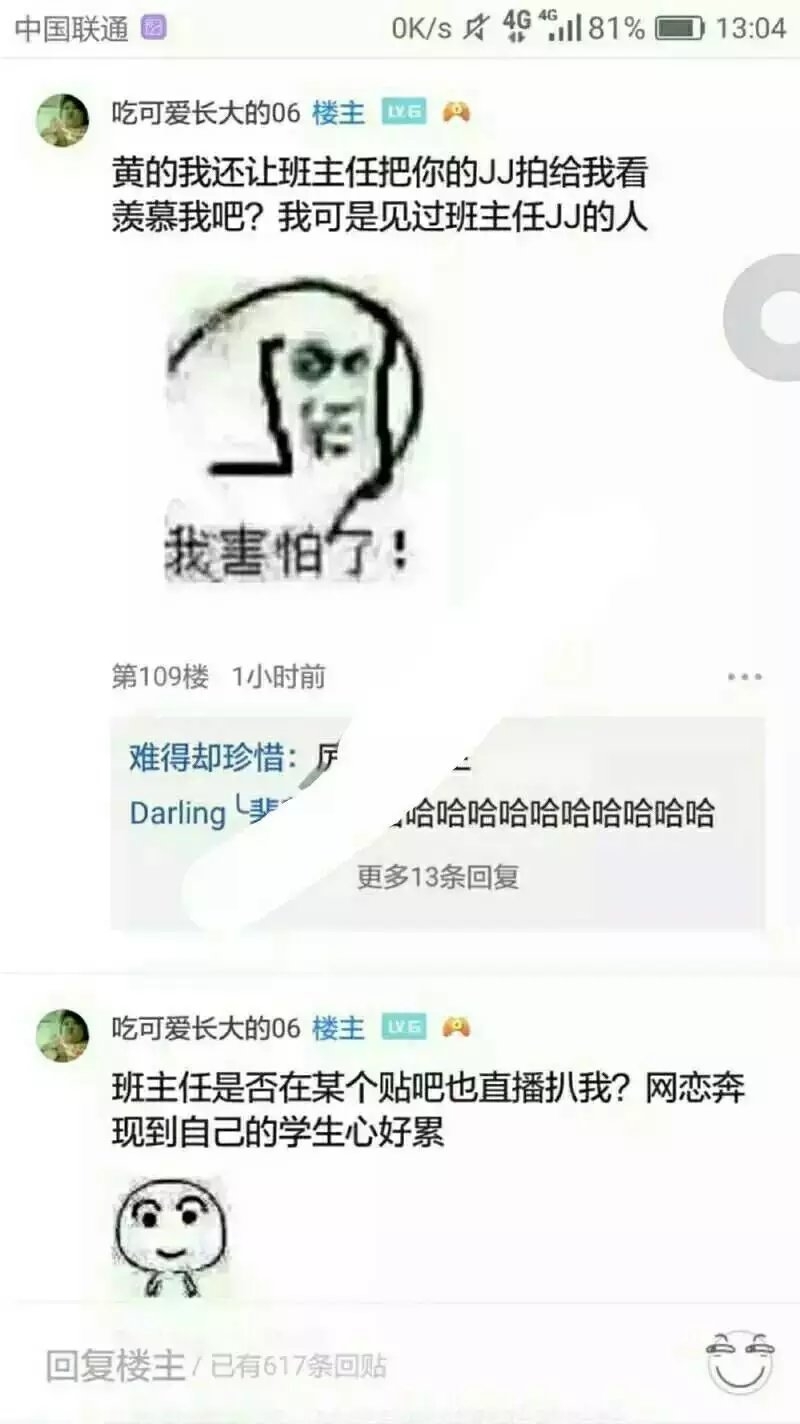Open Darling's profile from the reply
The width and height of the screenshot is (800, 1424).
[177, 813]
